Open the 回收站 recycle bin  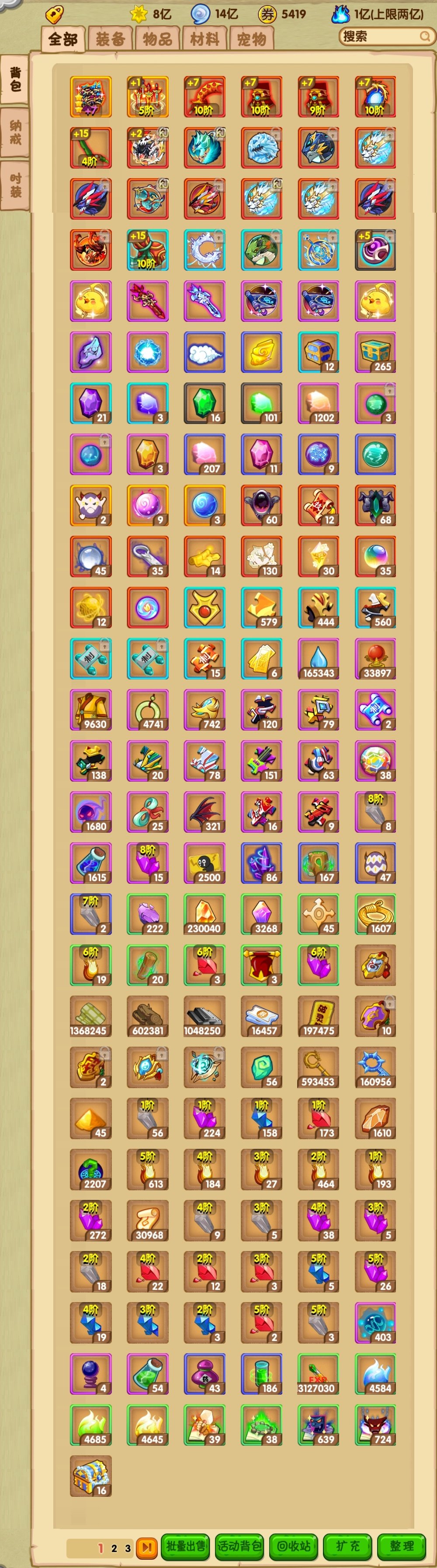(x=294, y=1546)
